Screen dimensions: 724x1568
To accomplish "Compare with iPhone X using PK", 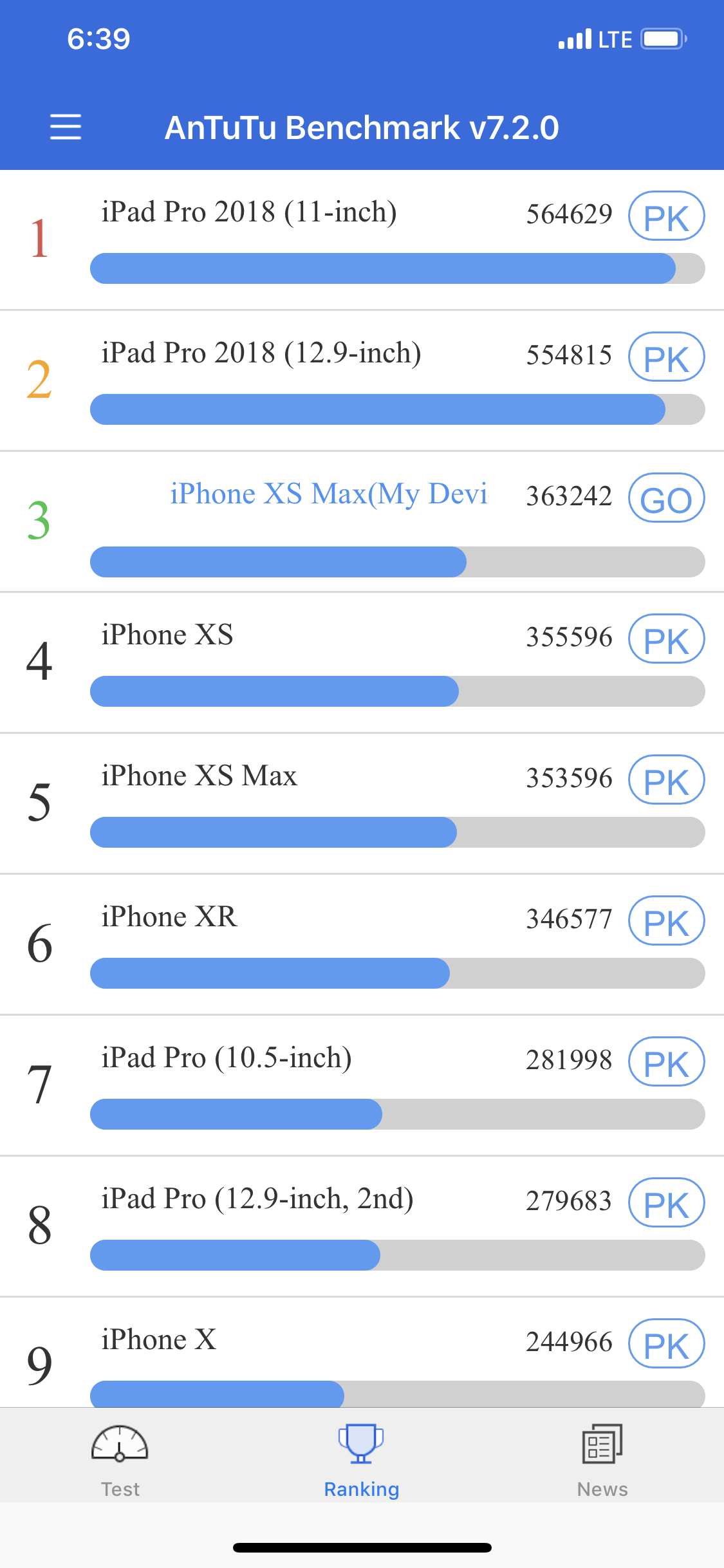I will tap(666, 1343).
